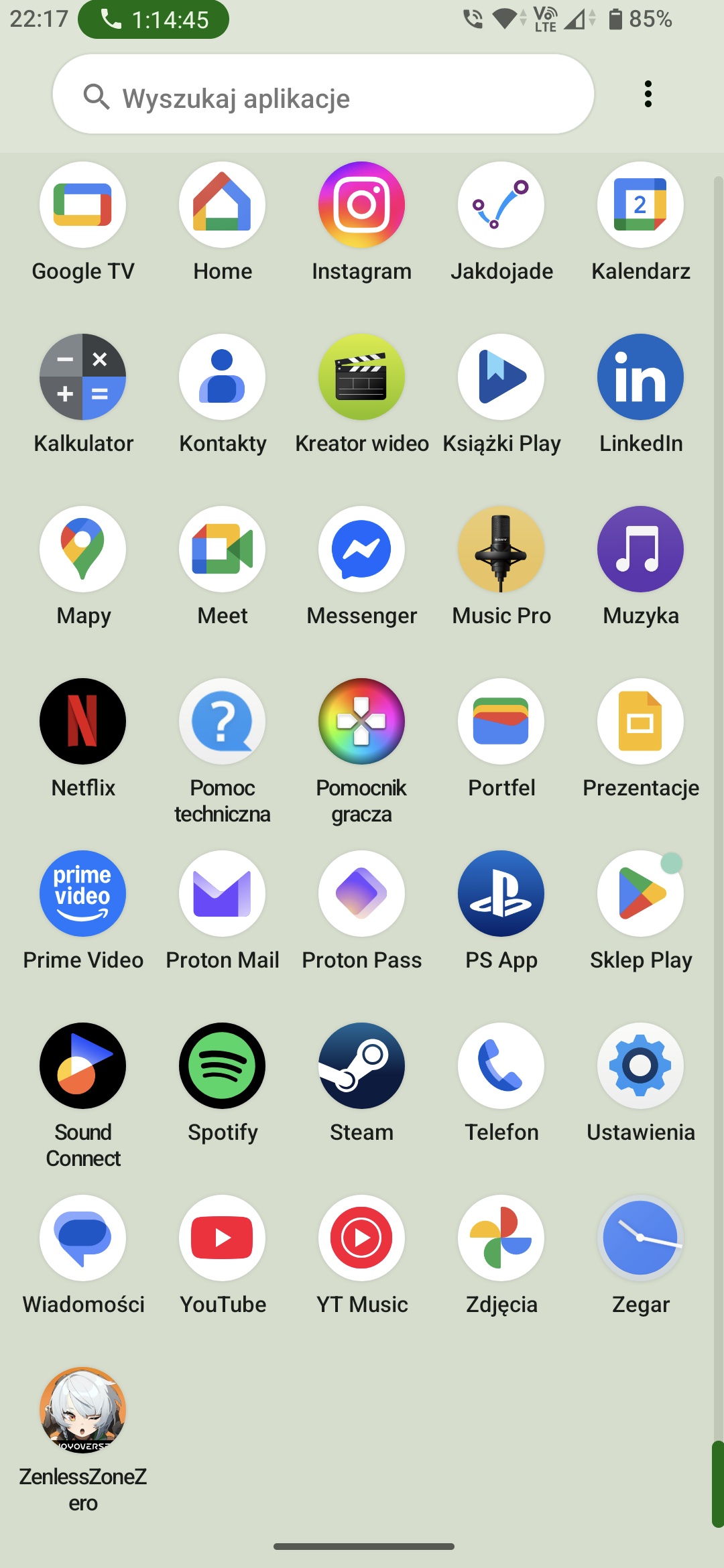Launch Steam
The image size is (724, 1568).
(361, 1066)
